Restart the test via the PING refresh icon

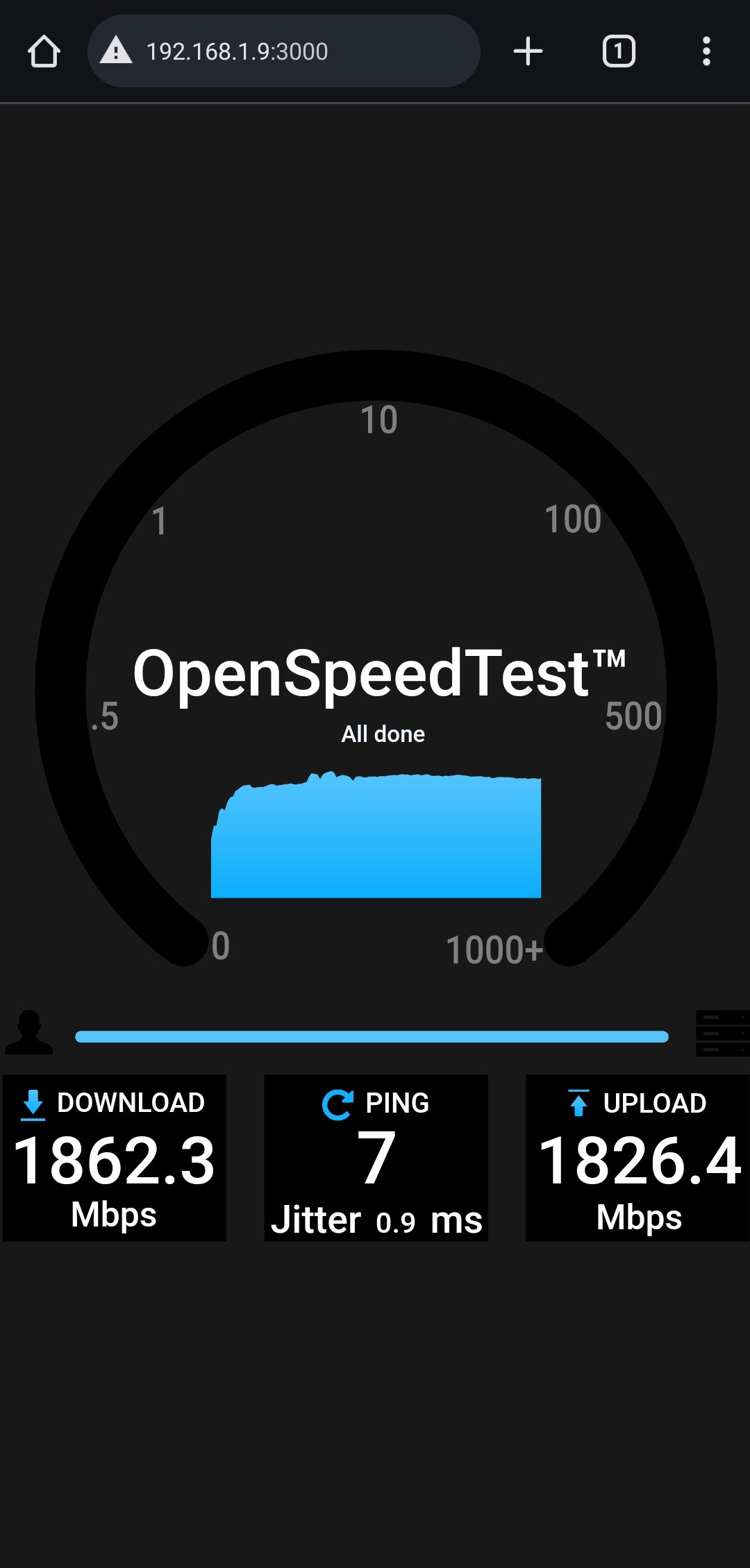337,1104
